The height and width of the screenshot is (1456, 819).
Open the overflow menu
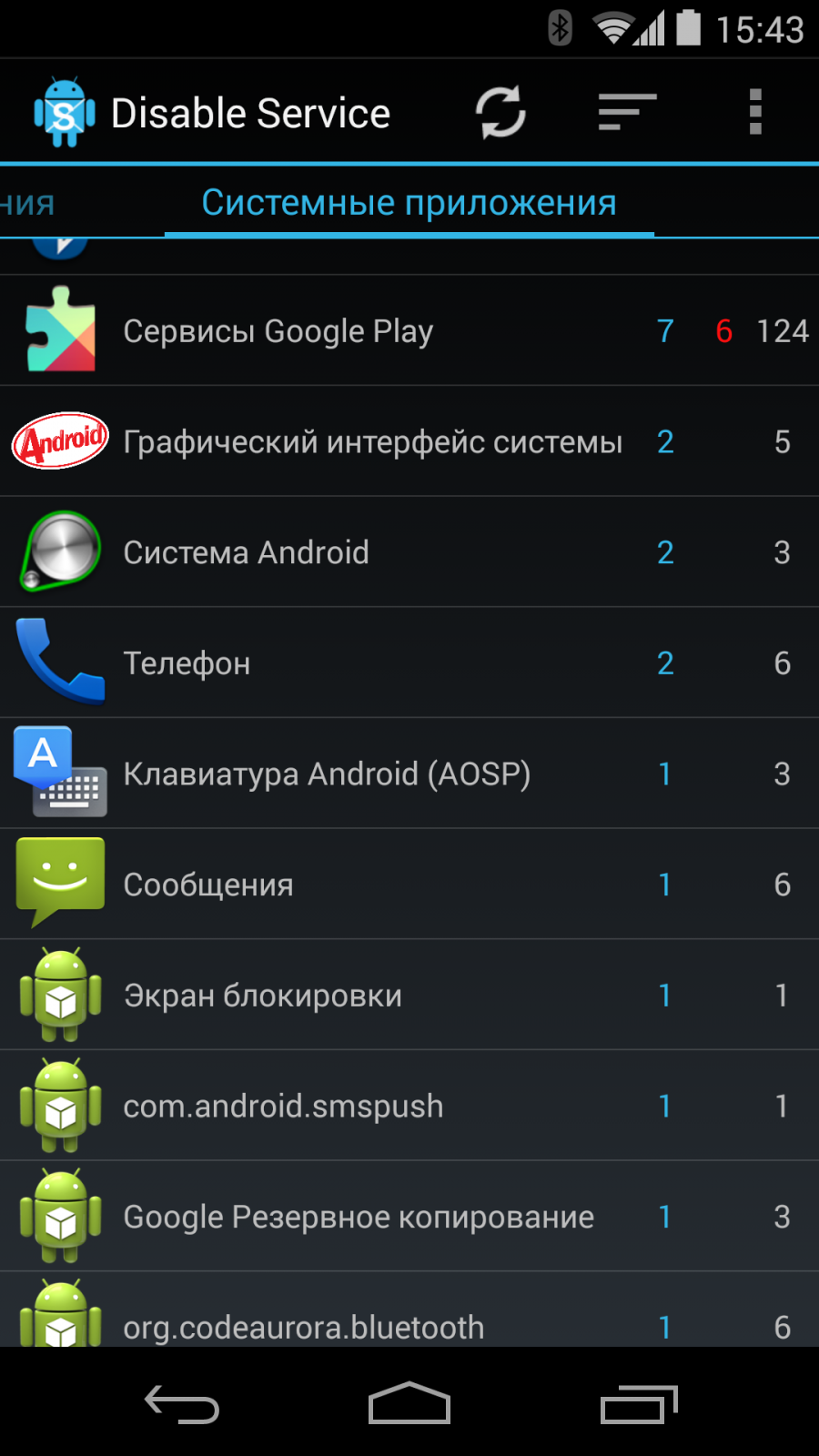tap(754, 113)
